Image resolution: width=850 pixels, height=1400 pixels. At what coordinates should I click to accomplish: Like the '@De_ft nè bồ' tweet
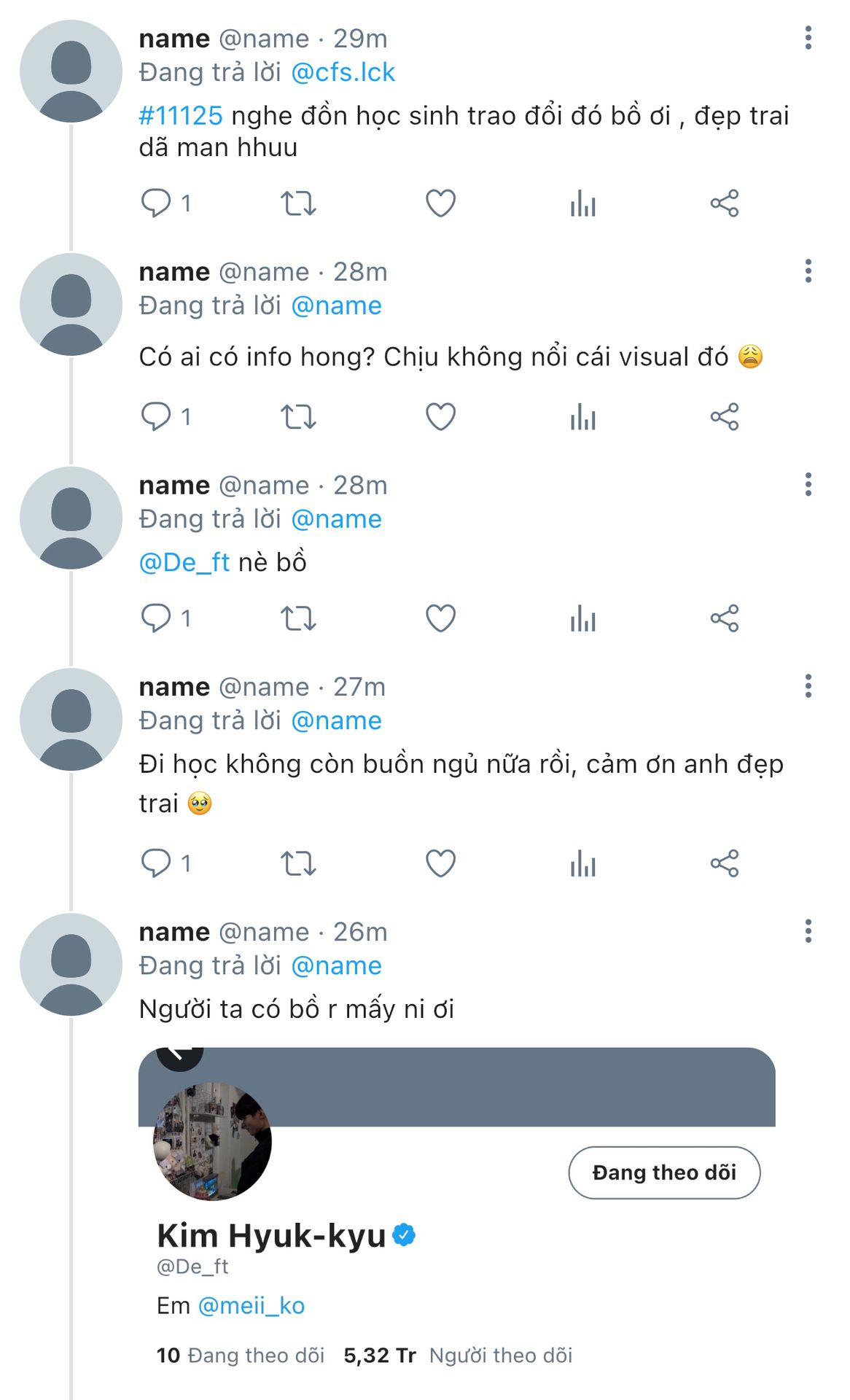440,618
